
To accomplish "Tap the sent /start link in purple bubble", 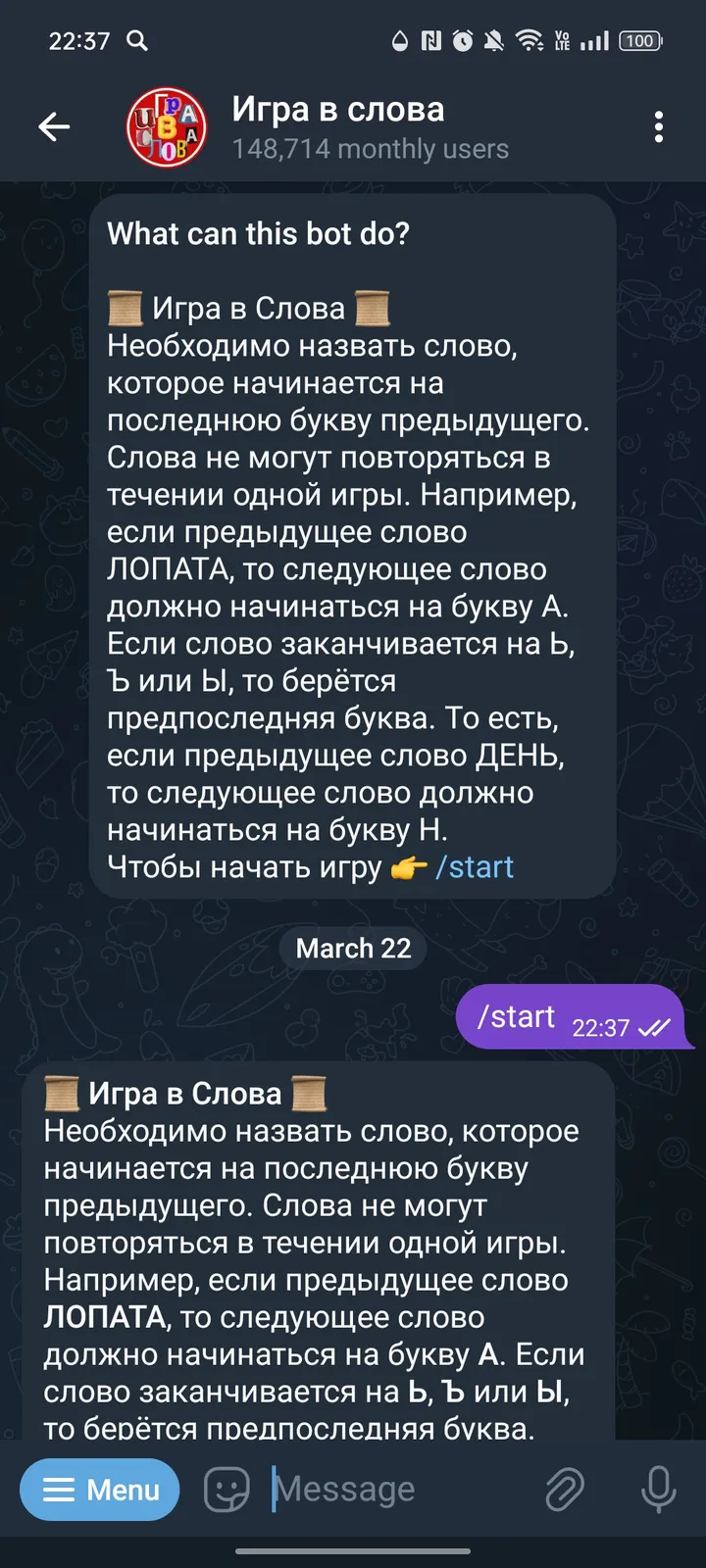I will pyautogui.click(x=517, y=1016).
